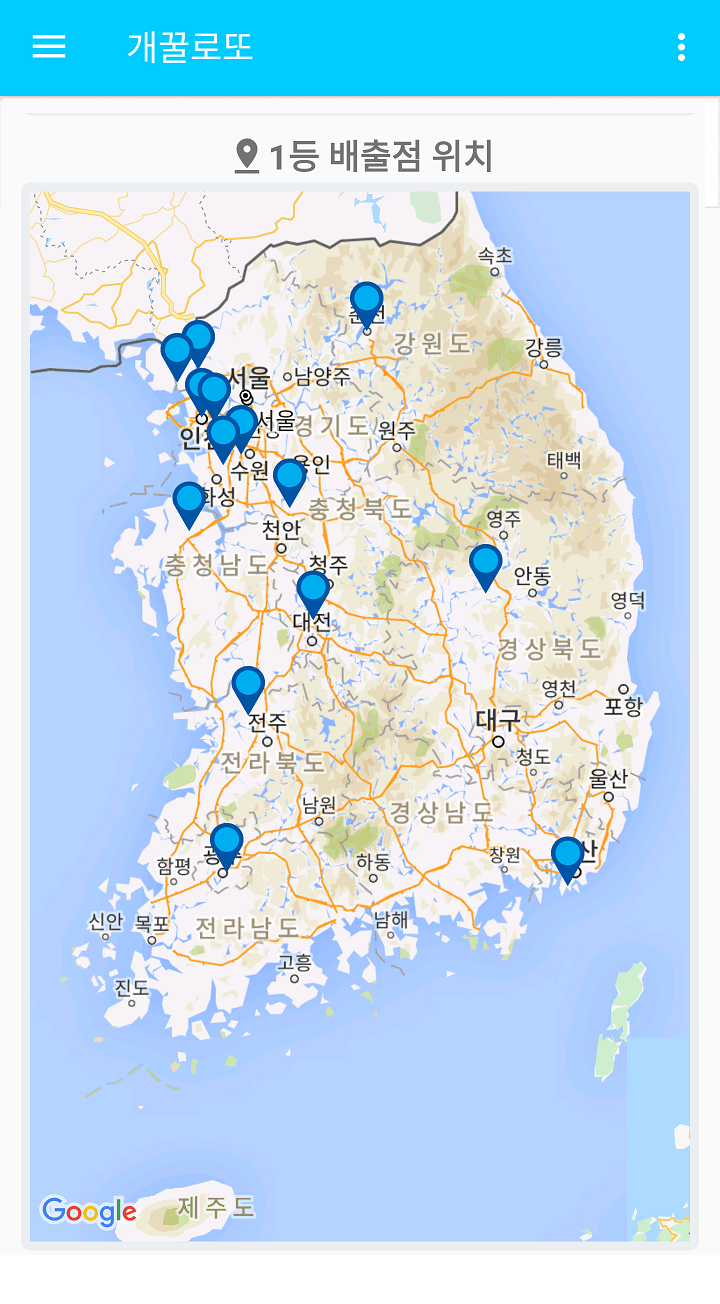Tap the map marker near Busan
The image size is (720, 1304).
(568, 858)
